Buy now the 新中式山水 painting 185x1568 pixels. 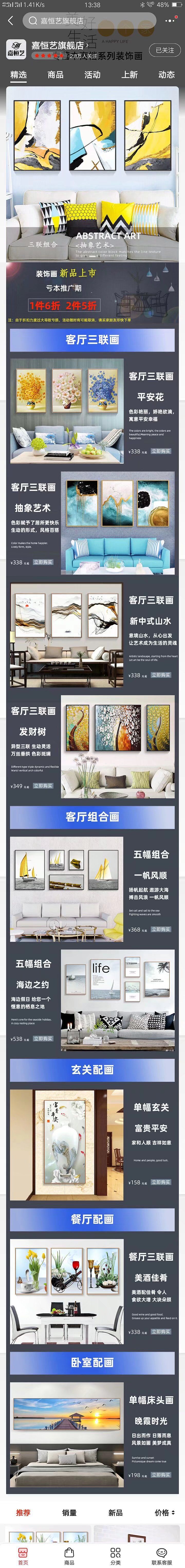click(x=161, y=675)
